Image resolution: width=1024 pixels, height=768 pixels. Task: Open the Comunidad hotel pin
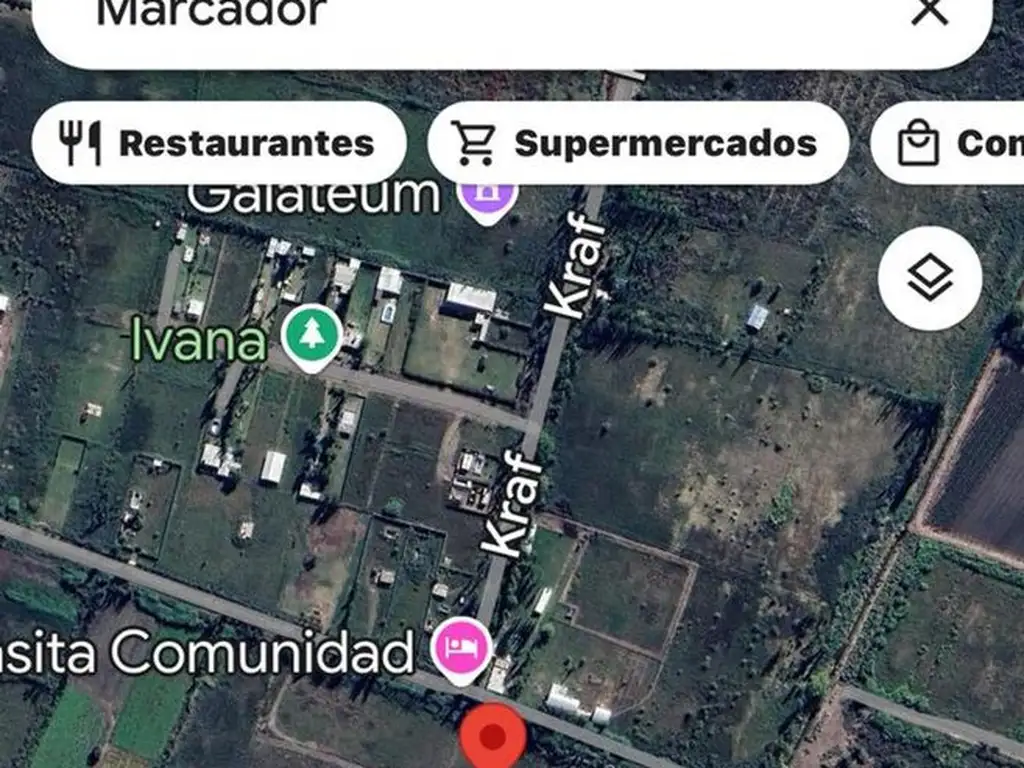tap(461, 648)
